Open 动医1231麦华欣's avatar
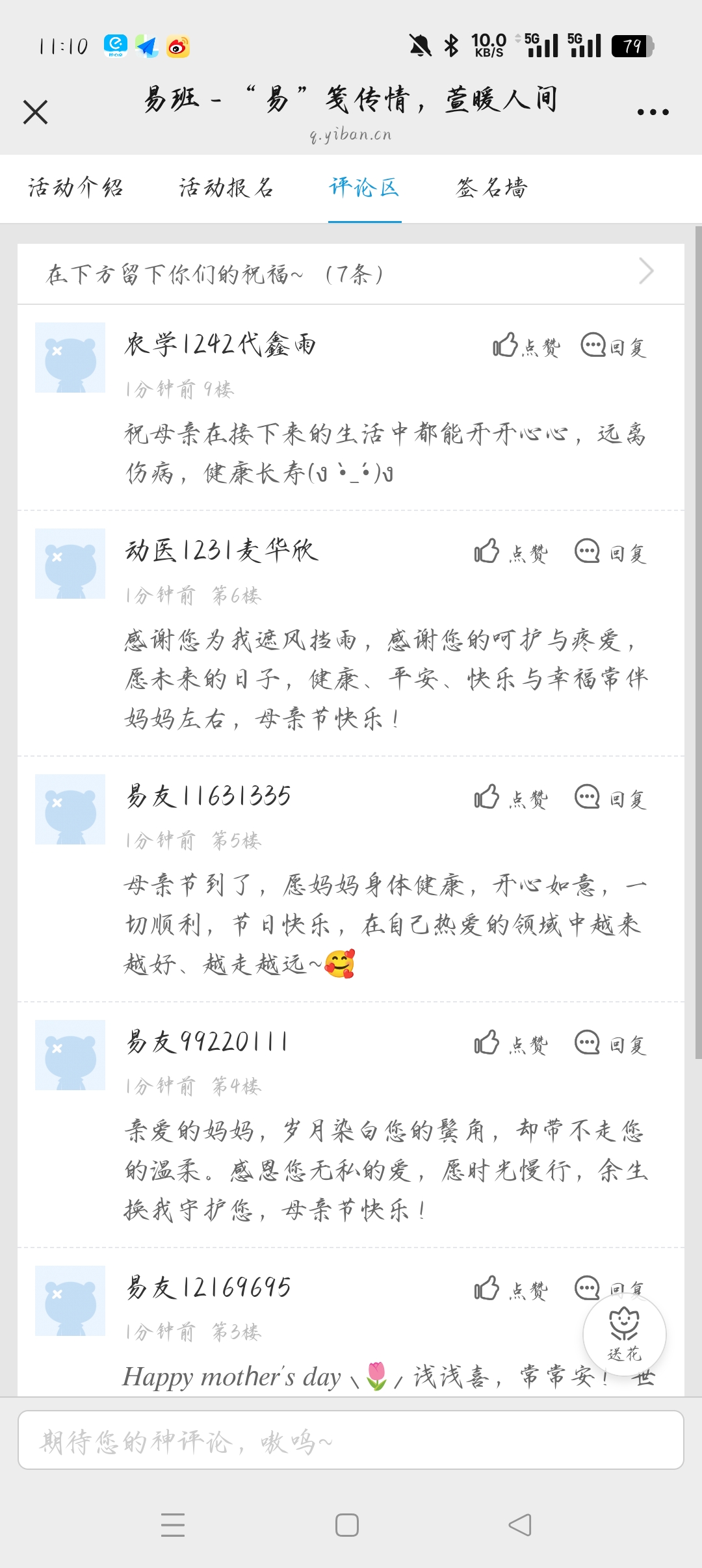 [70, 564]
